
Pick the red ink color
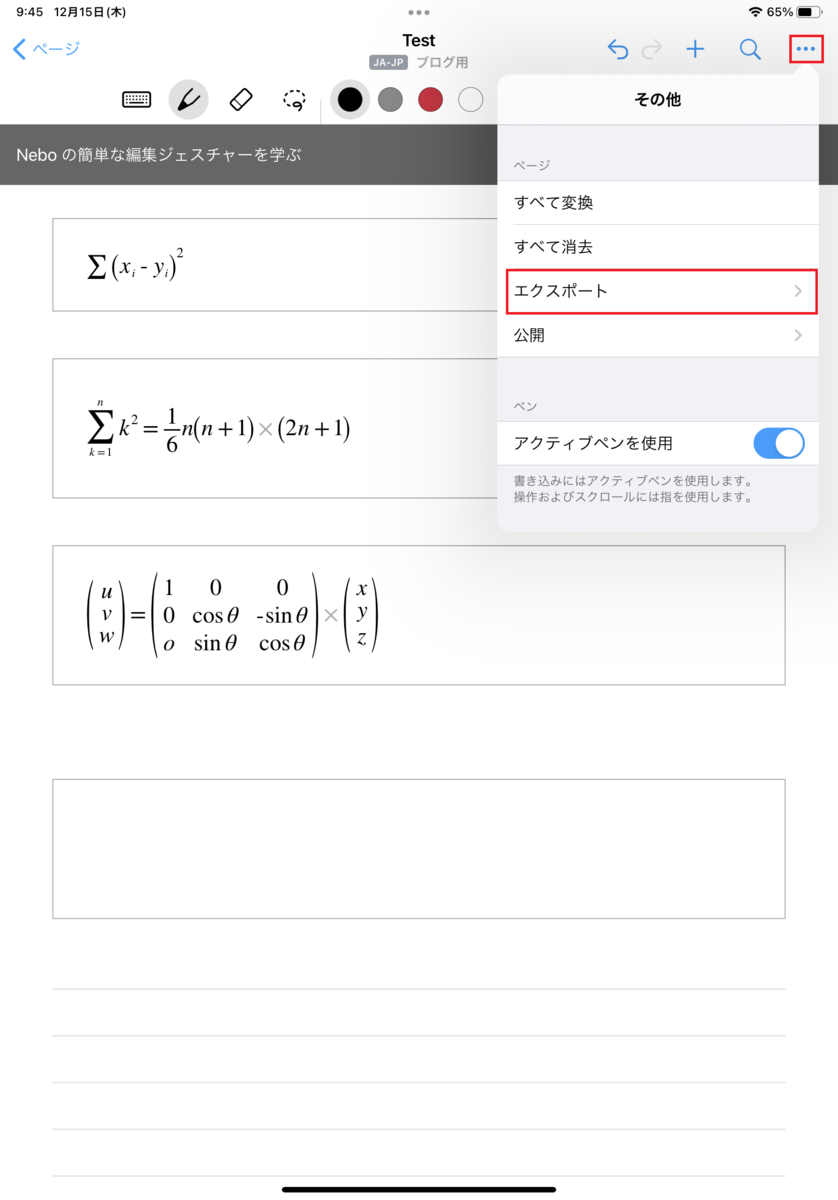(x=430, y=99)
